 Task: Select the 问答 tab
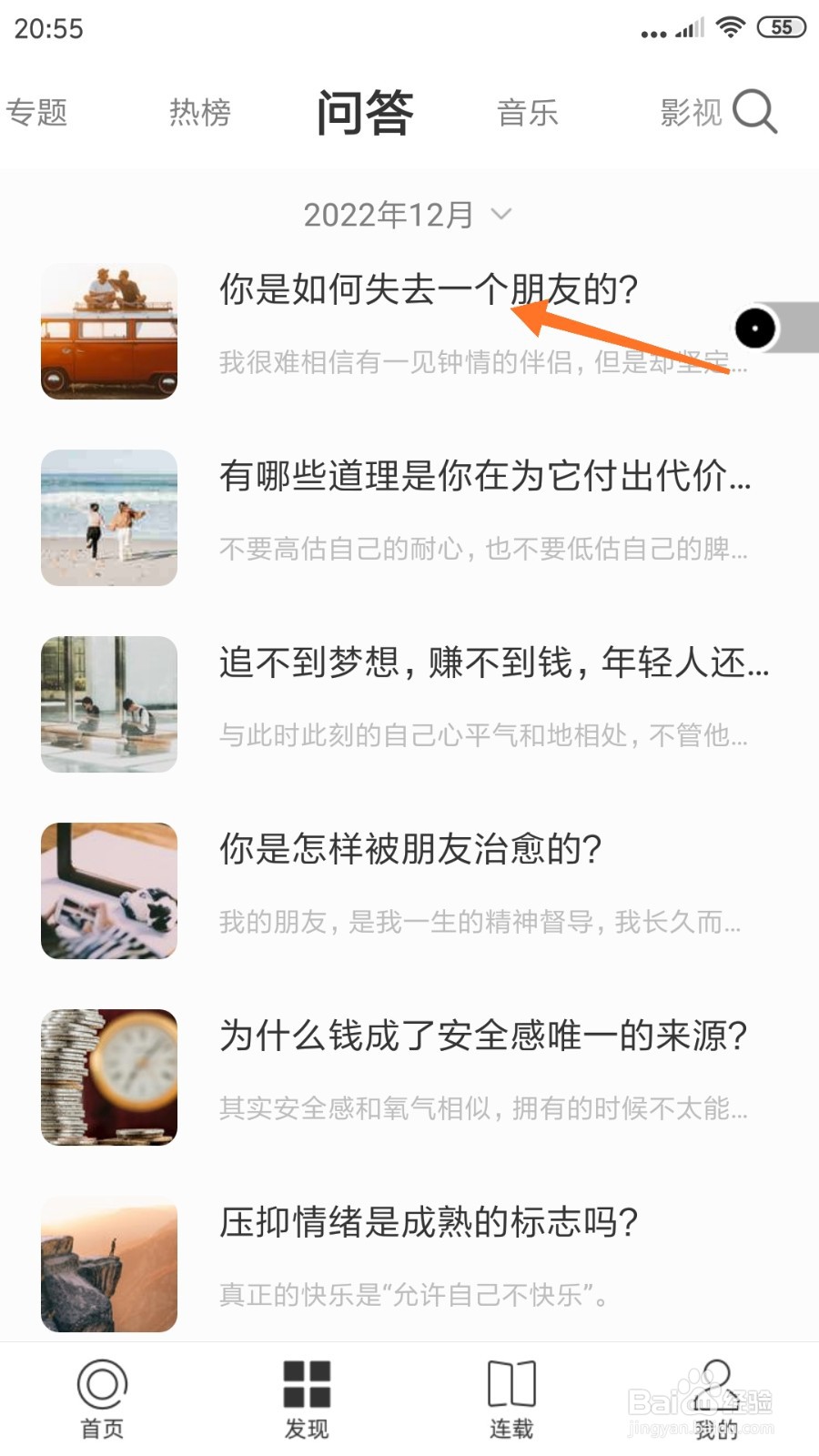tap(366, 112)
